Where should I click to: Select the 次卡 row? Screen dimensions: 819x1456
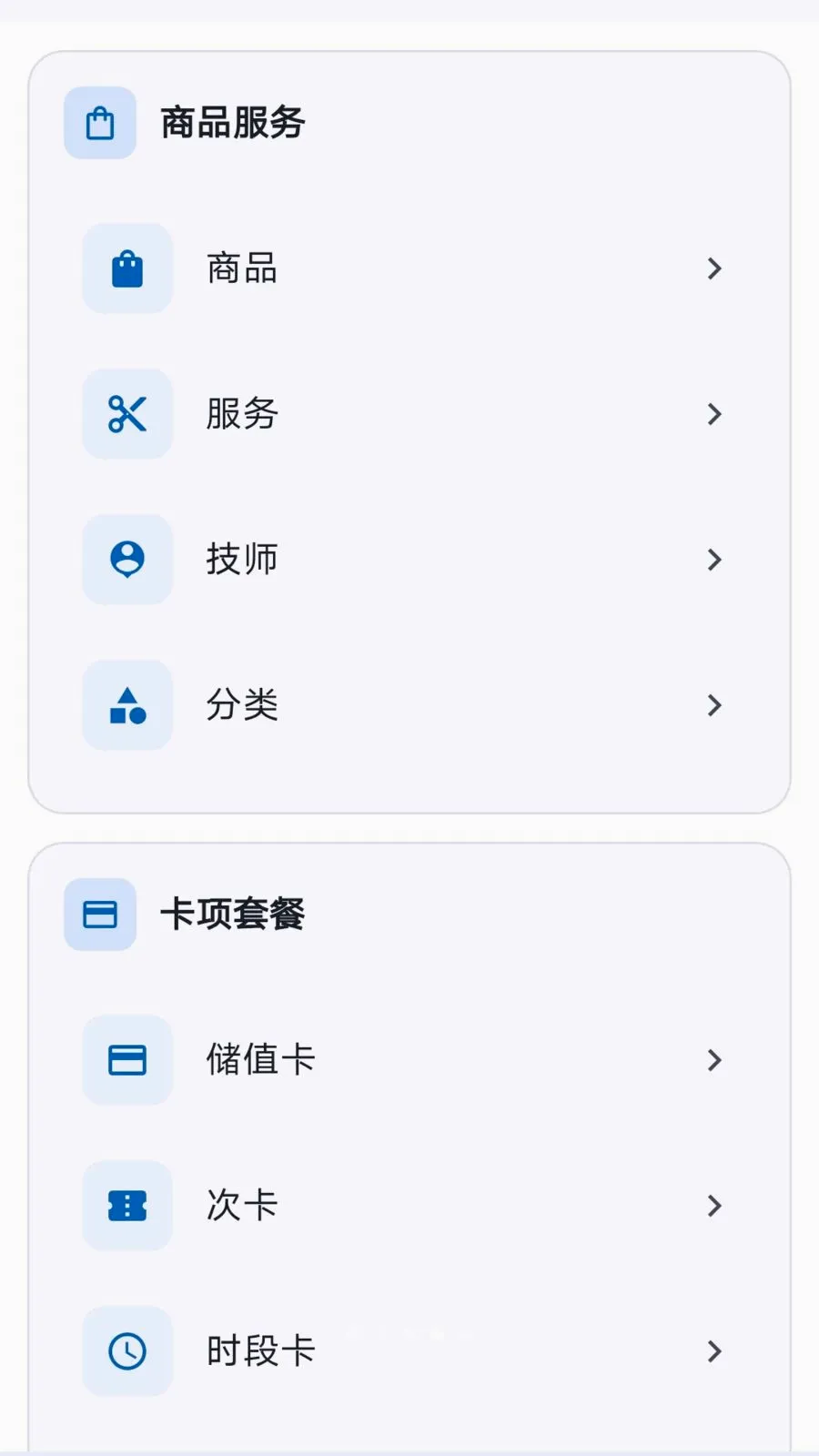point(409,1206)
